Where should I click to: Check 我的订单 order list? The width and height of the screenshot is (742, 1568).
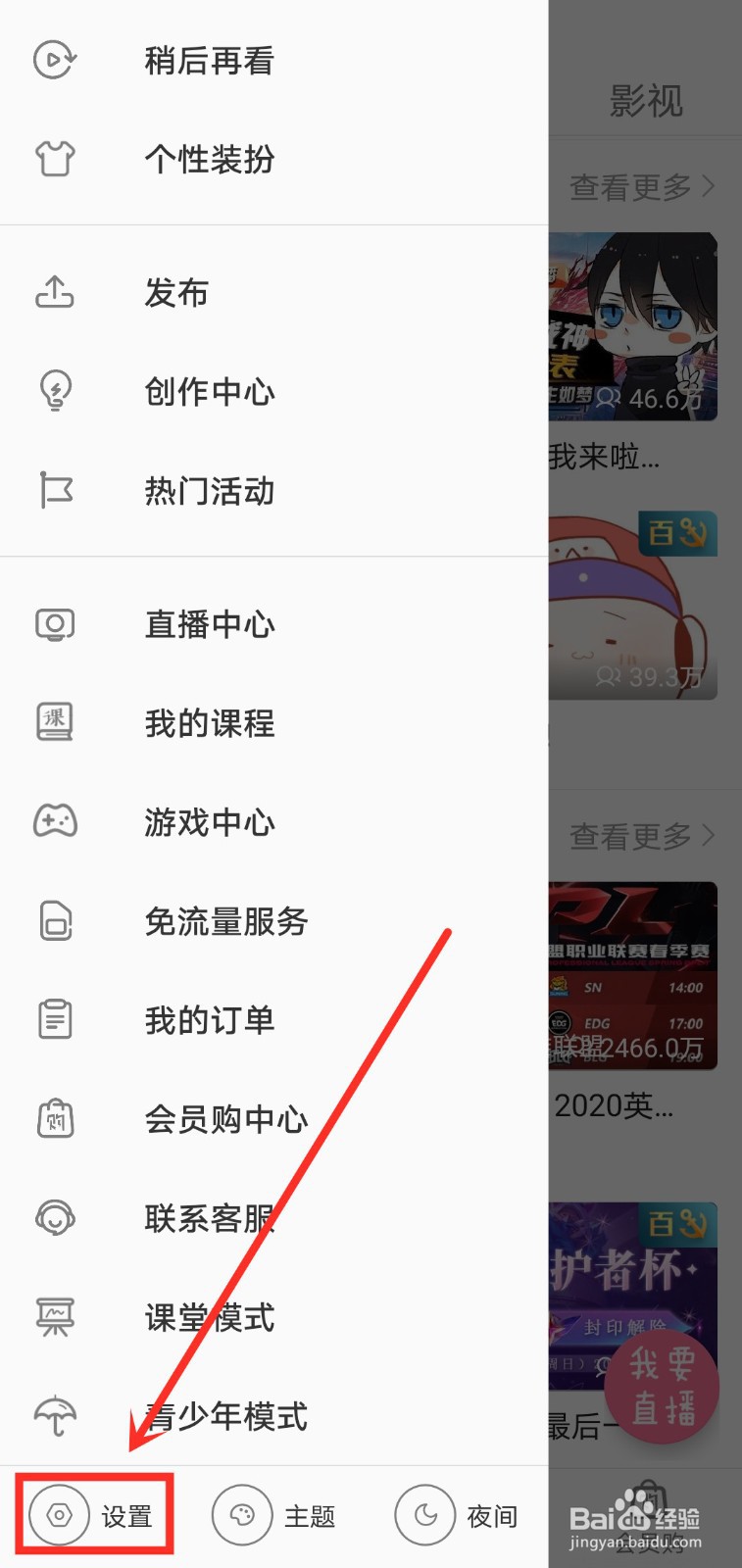click(x=209, y=1020)
